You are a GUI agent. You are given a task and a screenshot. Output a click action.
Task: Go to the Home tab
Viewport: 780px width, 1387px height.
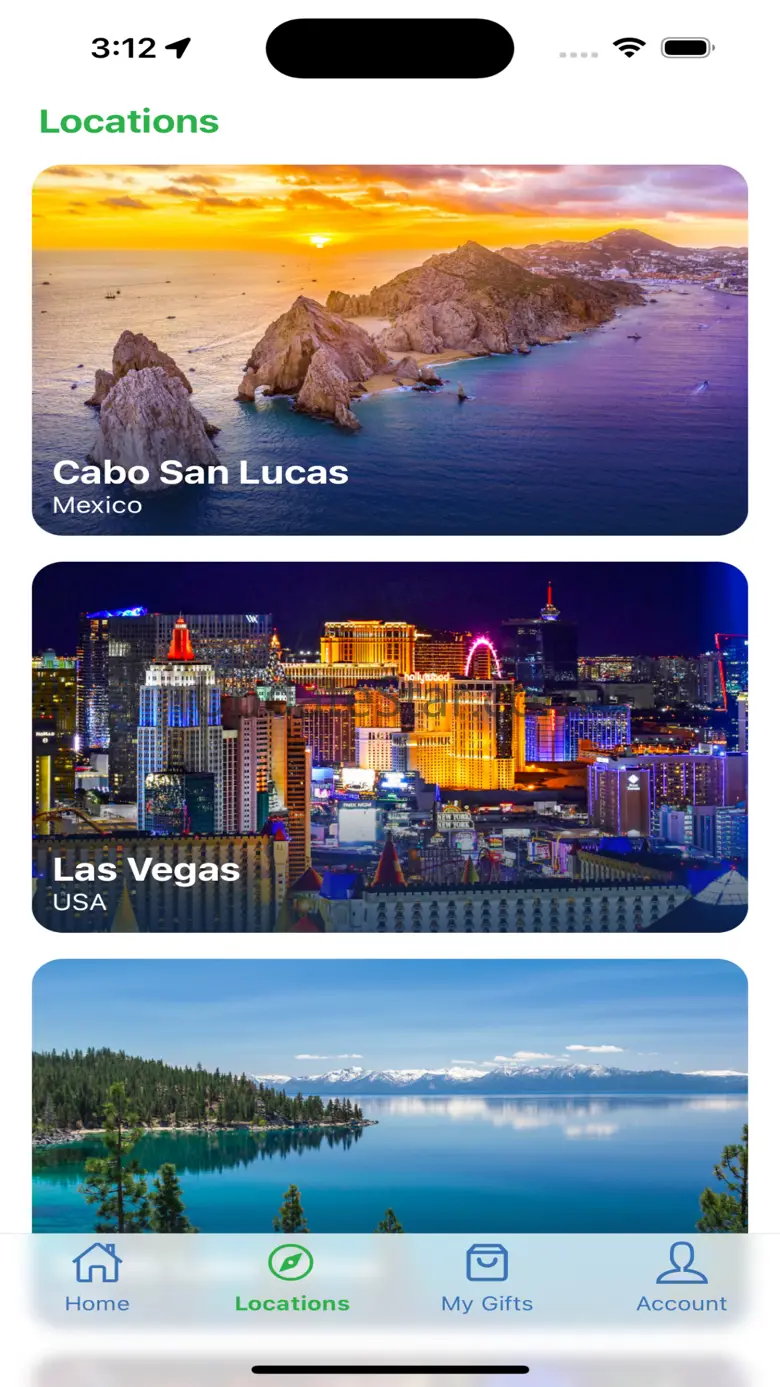click(97, 1277)
